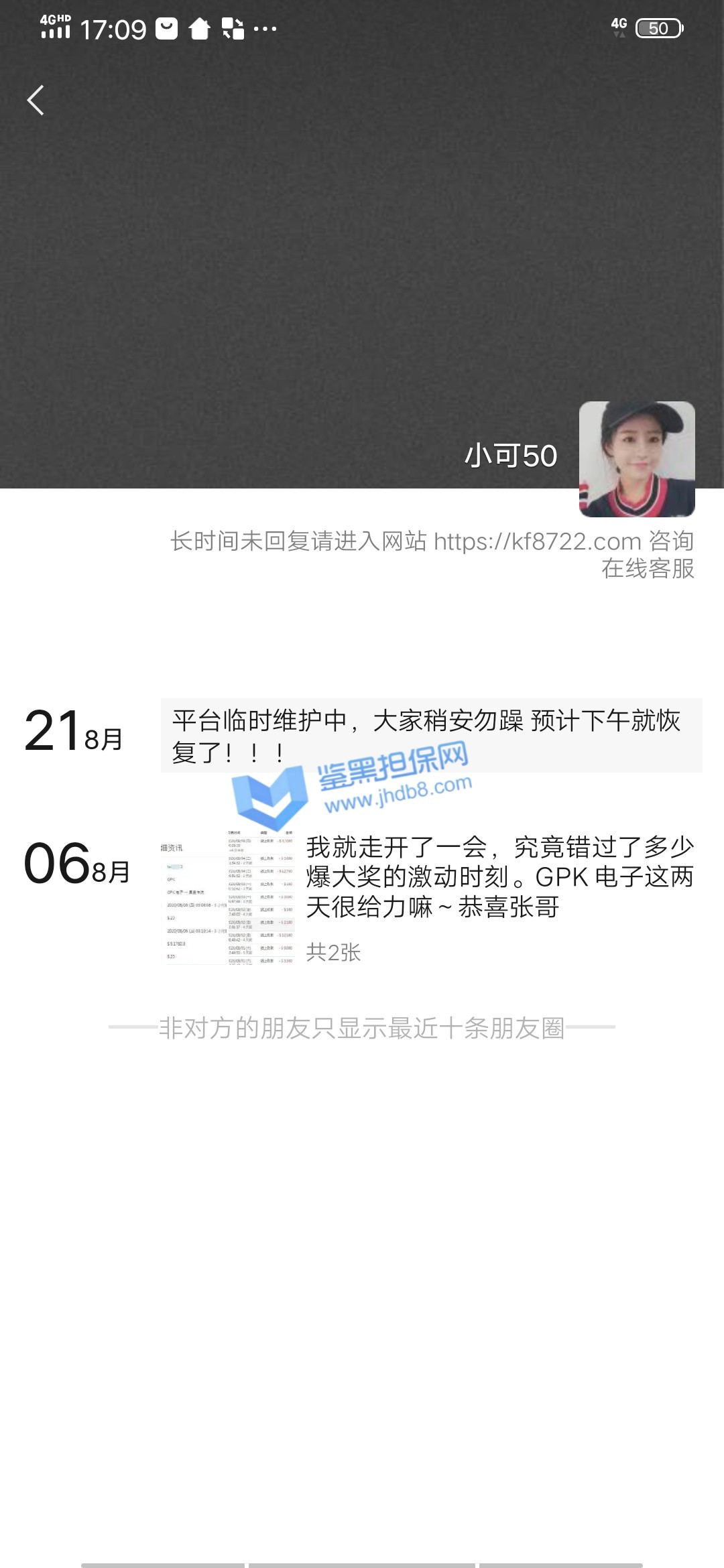
Task: Open the August 06 post's image thumbnail
Action: [x=228, y=897]
